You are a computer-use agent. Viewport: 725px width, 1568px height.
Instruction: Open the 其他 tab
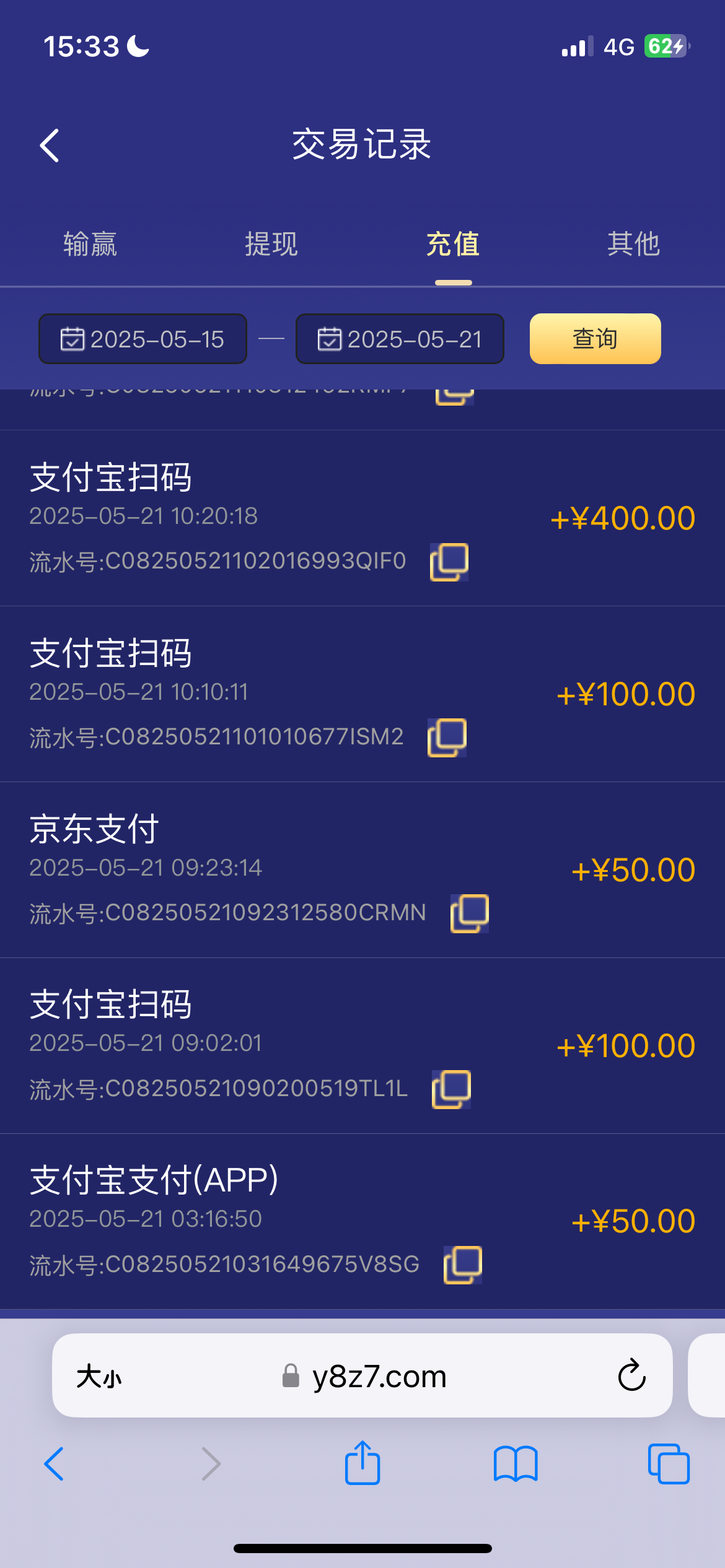point(633,244)
